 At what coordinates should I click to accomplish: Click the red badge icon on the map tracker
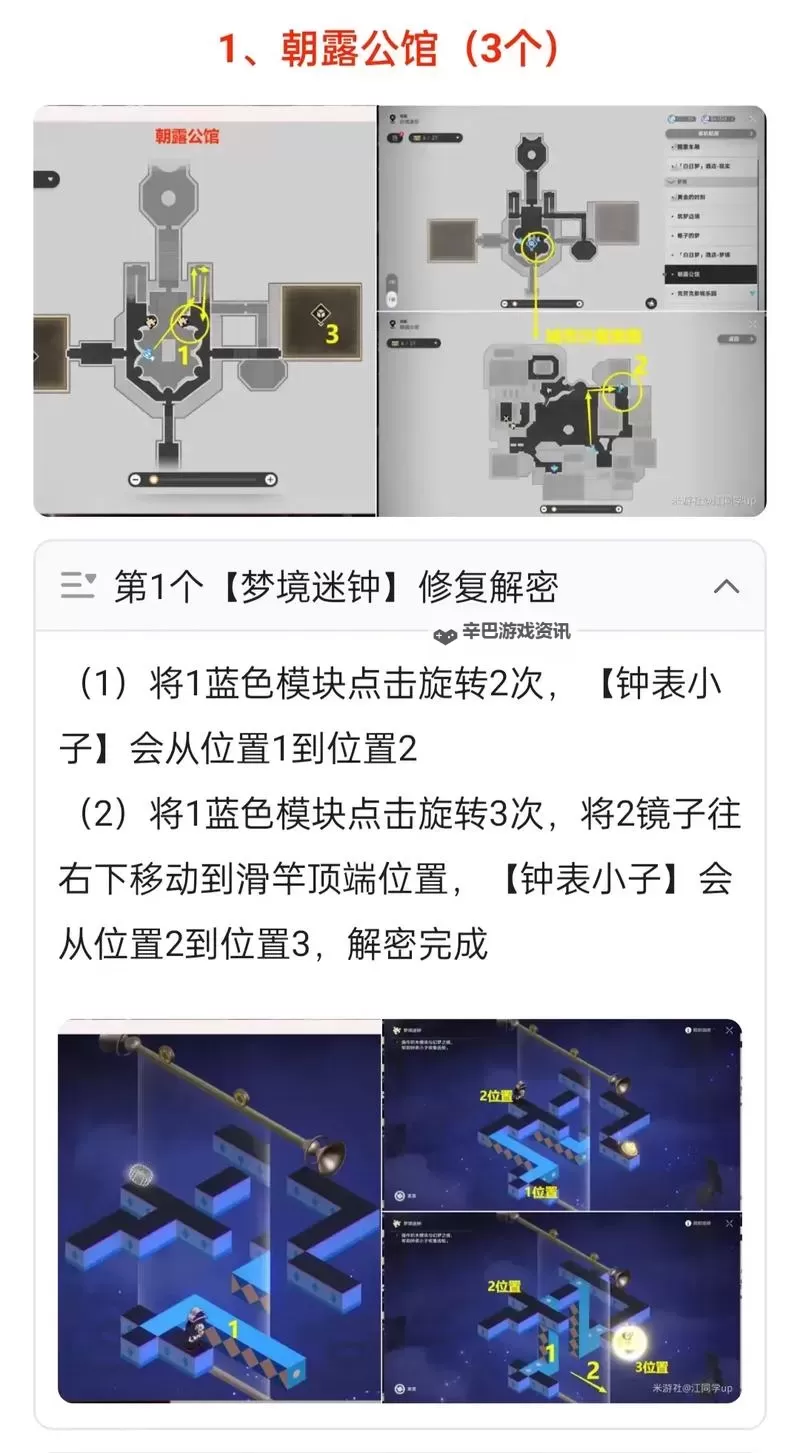coord(397,137)
